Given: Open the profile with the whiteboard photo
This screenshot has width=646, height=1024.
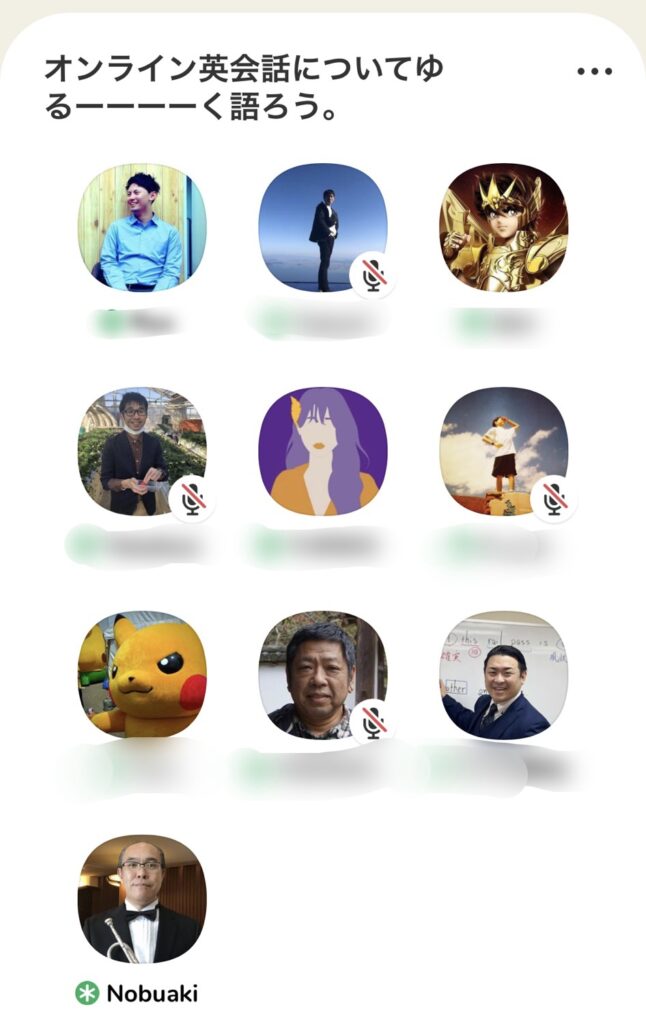Looking at the screenshot, I should [503, 675].
